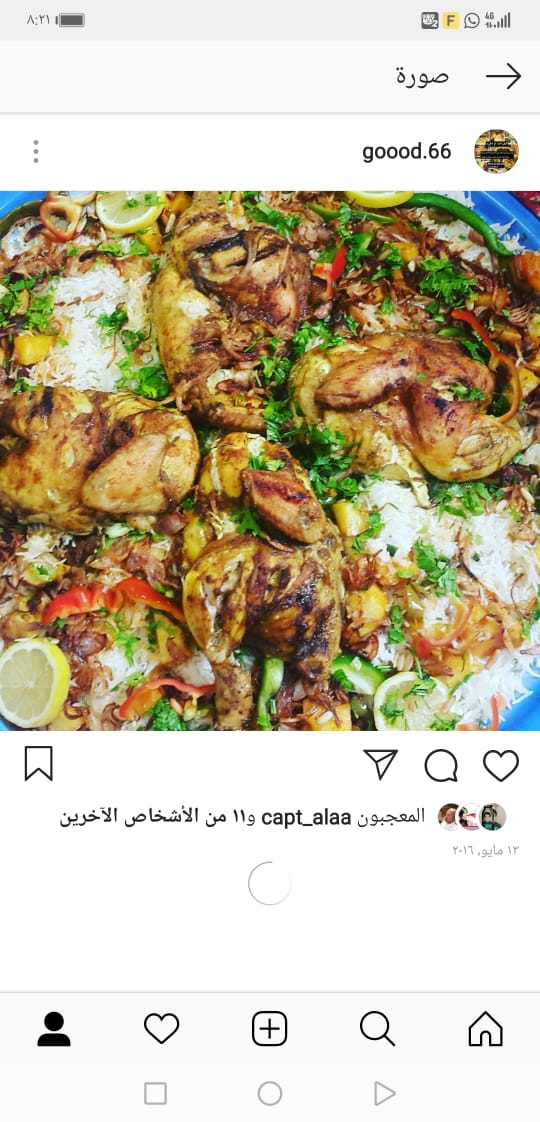The image size is (540, 1122).
Task: Open goood.66 profile picture
Action: pos(496,152)
